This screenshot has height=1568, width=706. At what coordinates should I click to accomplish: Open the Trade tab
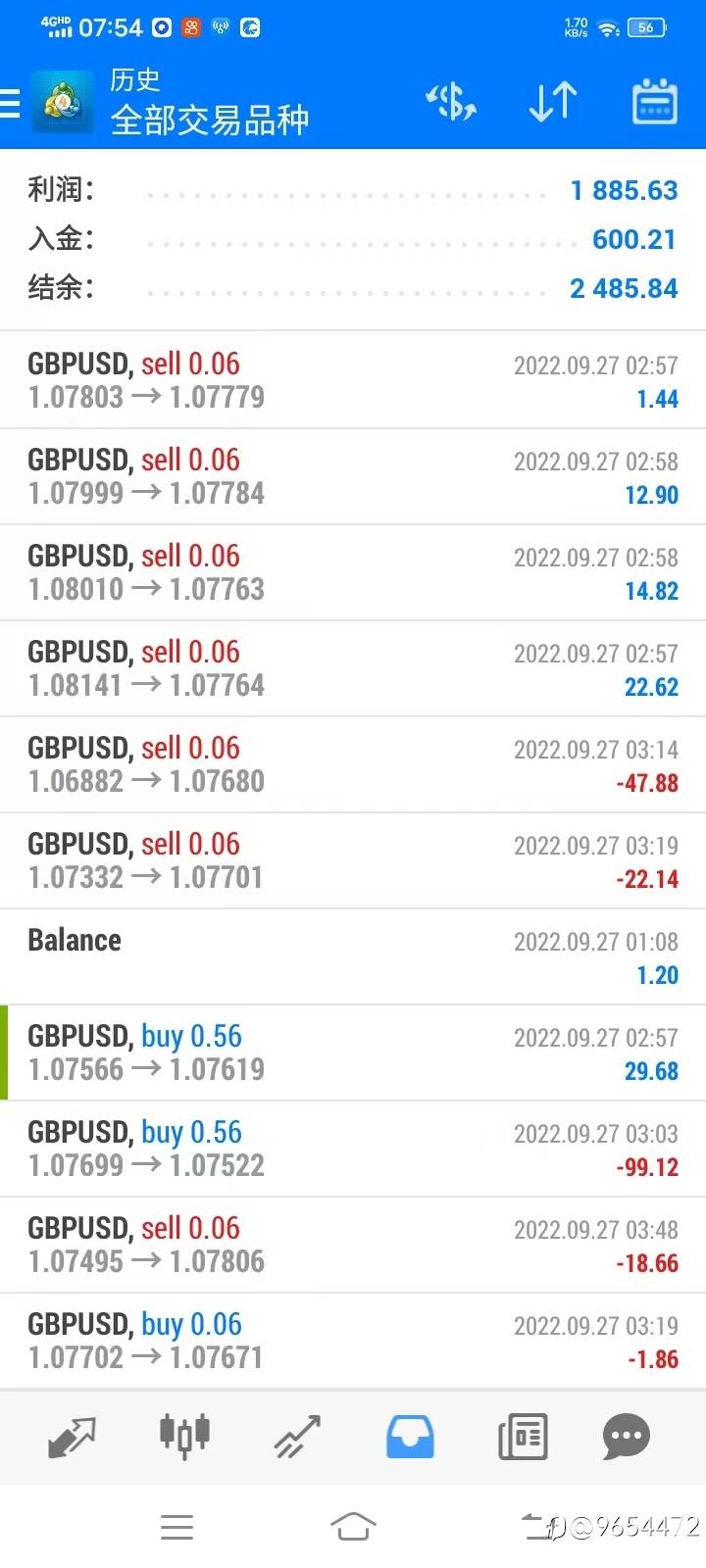click(x=297, y=1437)
